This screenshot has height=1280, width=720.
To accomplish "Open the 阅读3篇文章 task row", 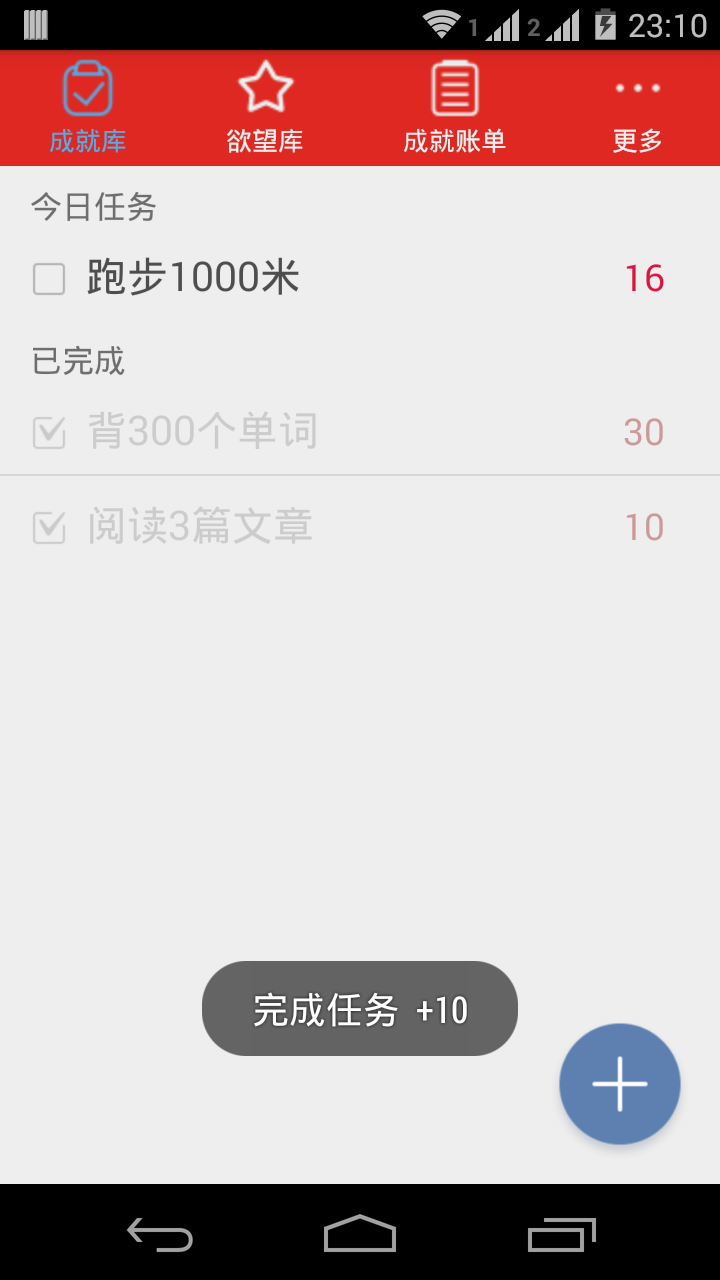I will coord(360,527).
